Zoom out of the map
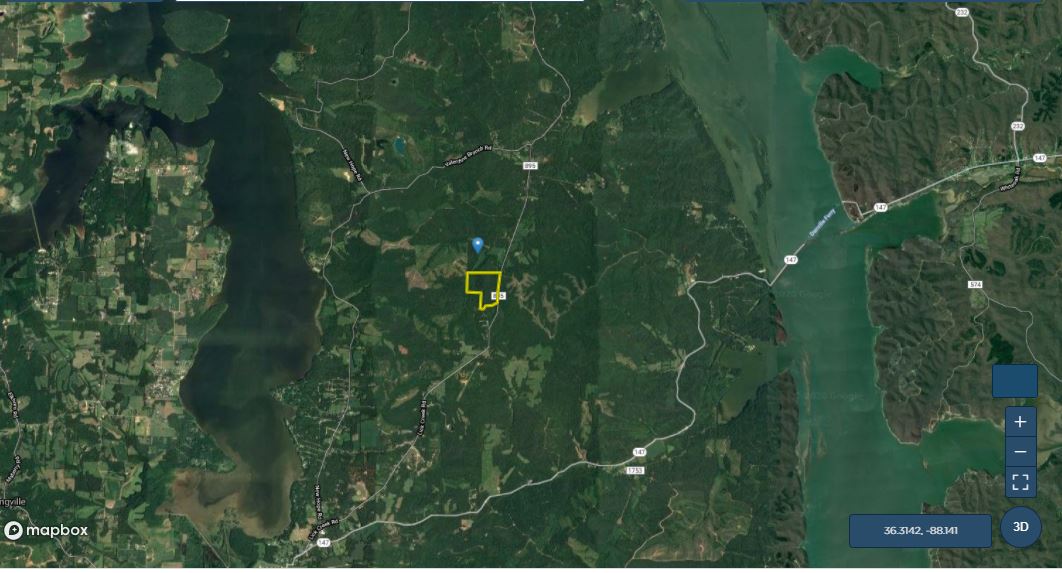Image resolution: width=1062 pixels, height=573 pixels. (1020, 452)
